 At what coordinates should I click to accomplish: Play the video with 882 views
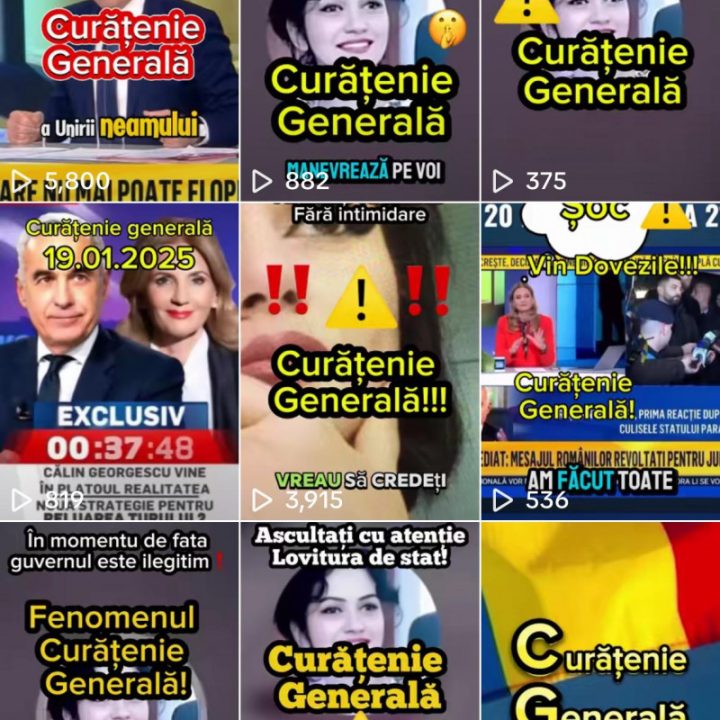coord(359,100)
